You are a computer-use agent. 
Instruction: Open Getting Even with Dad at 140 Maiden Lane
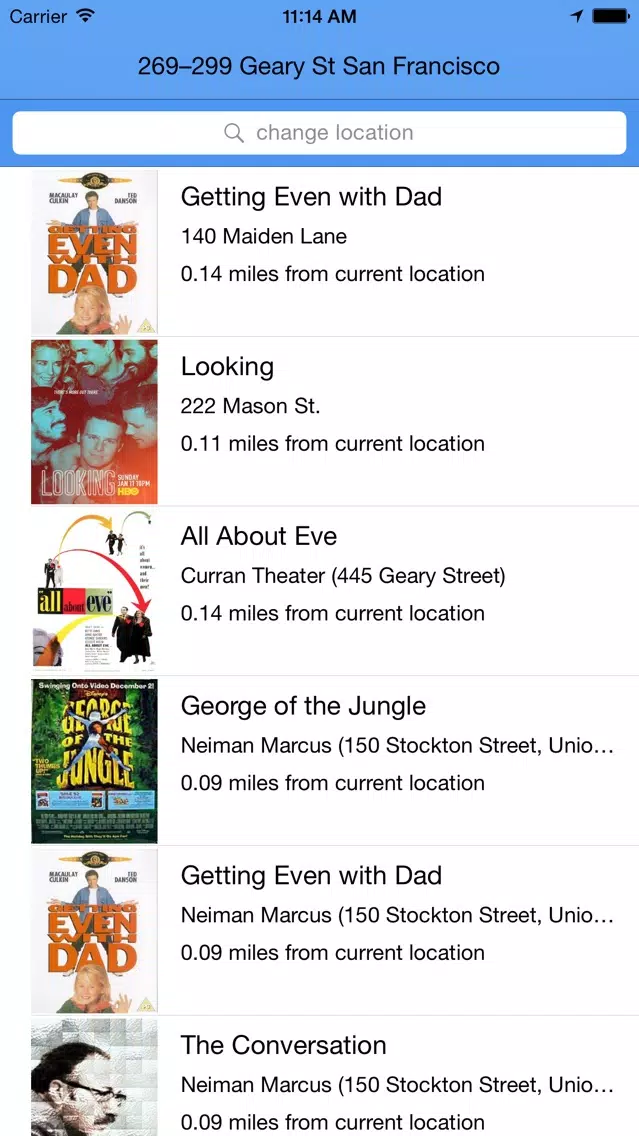(320, 252)
